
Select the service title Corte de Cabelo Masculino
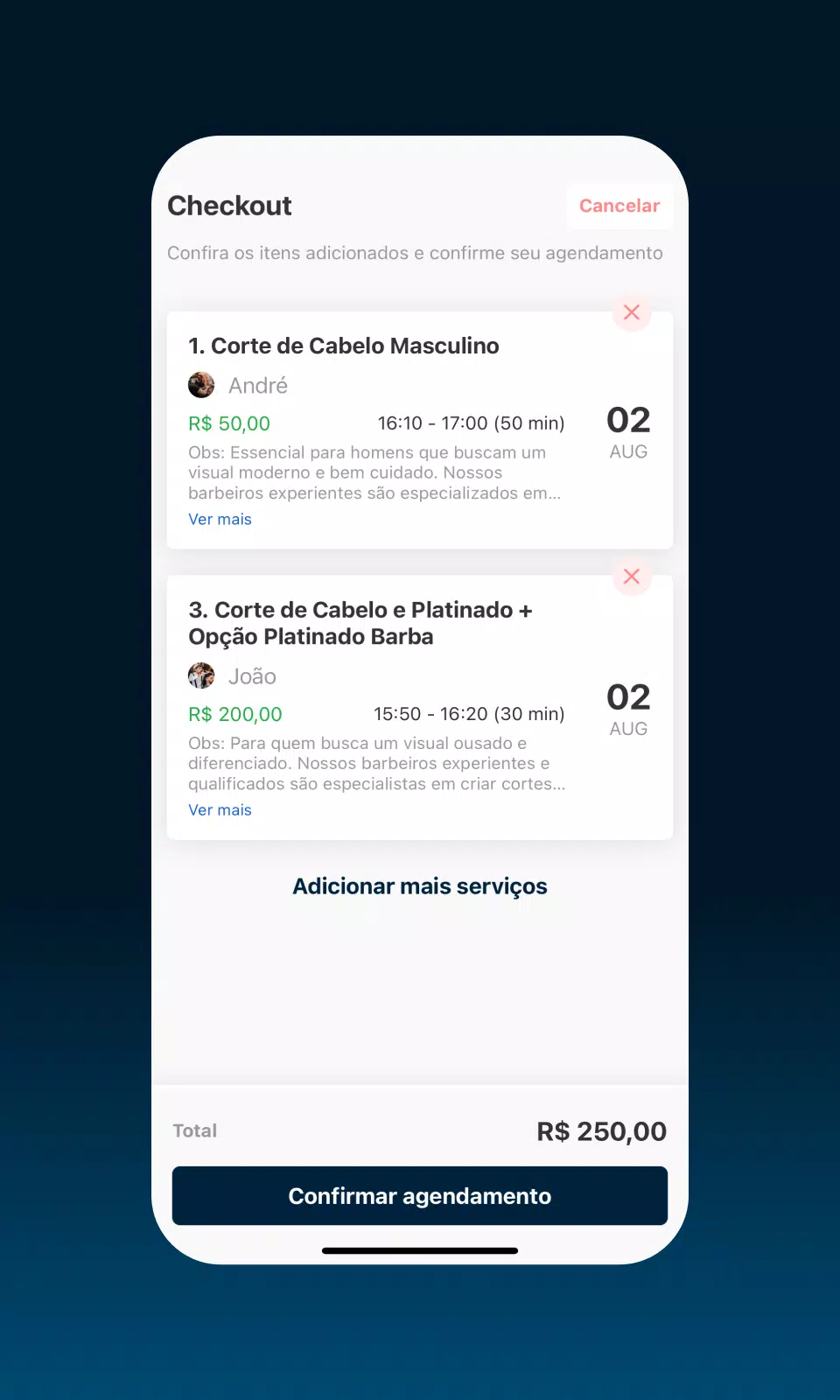344,346
